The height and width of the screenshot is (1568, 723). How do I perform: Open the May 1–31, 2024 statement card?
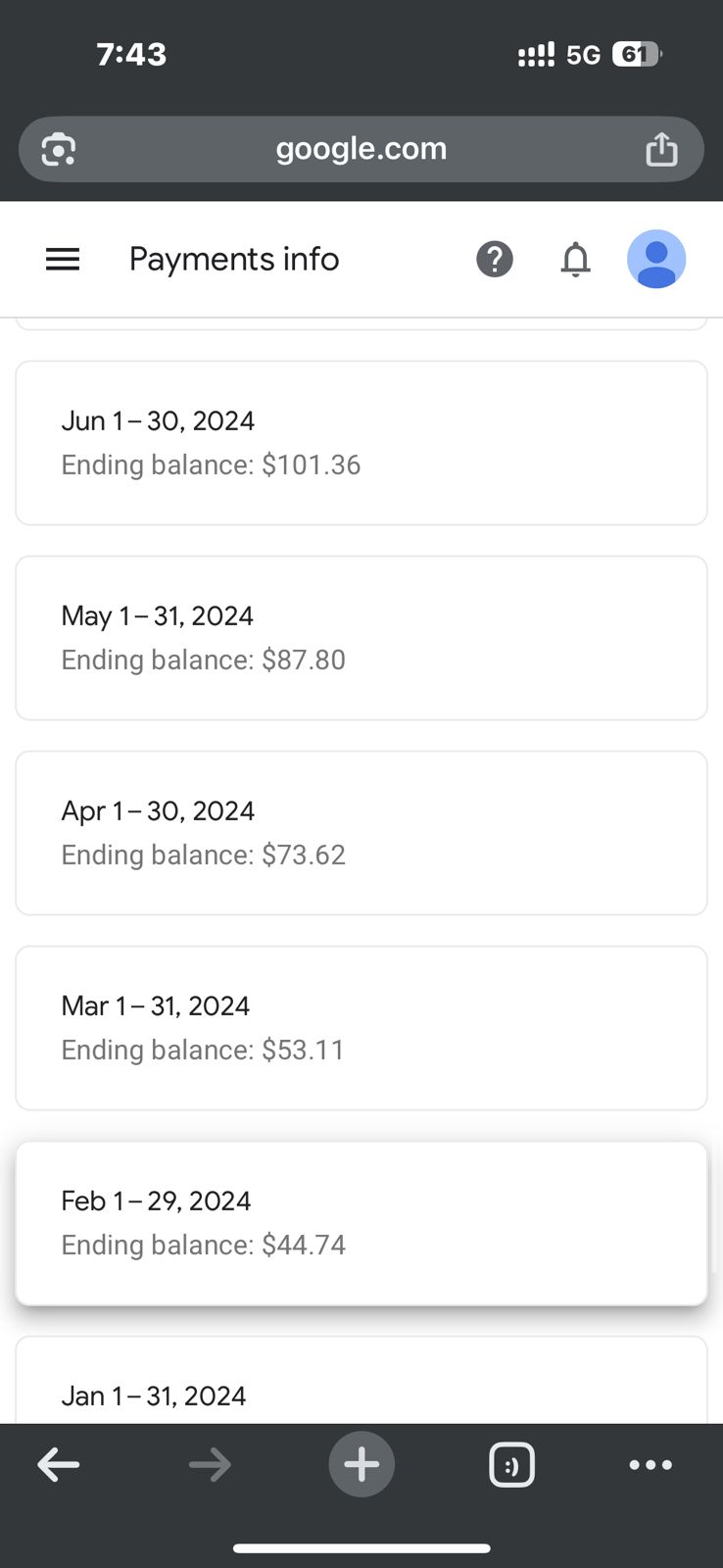[361, 638]
